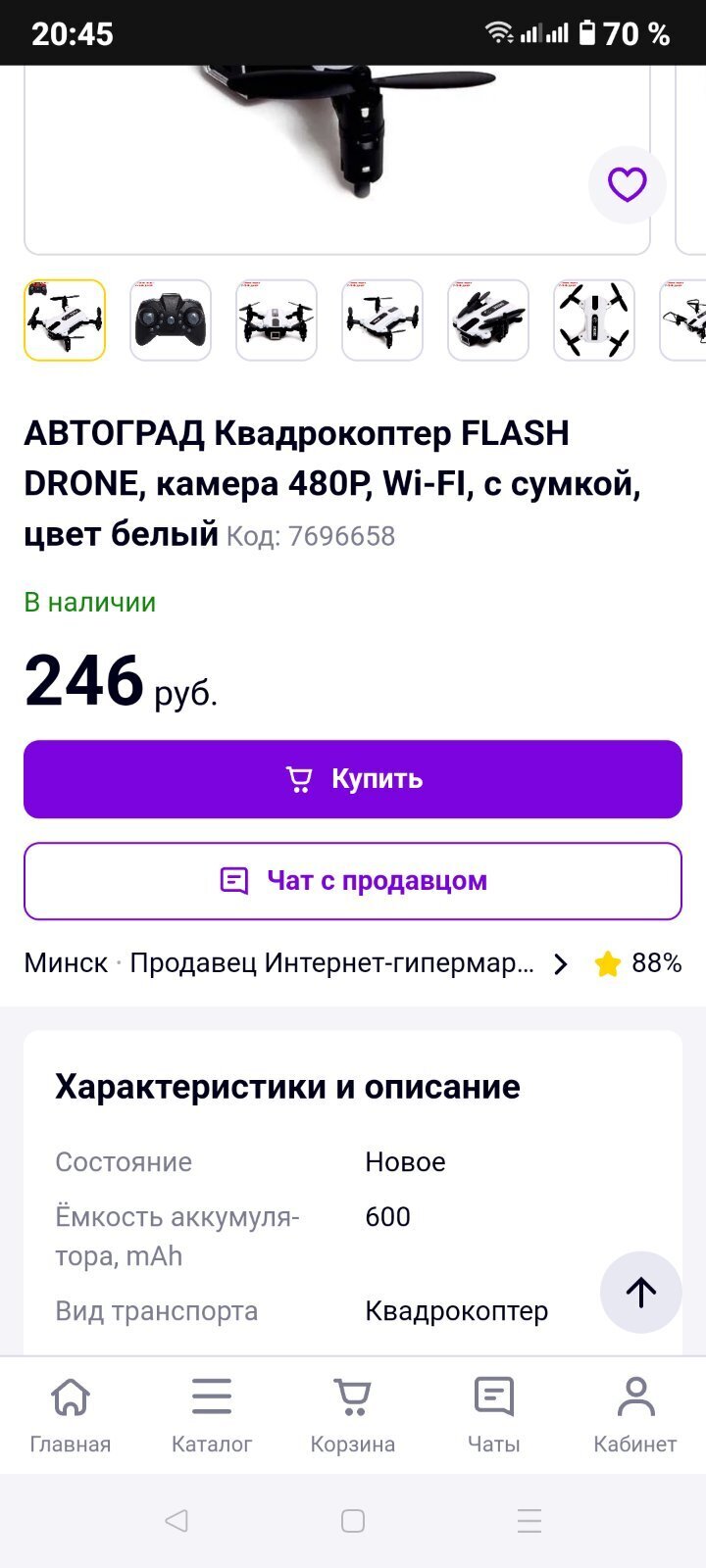
Task: Open the Кабинет tab
Action: coord(634,1414)
